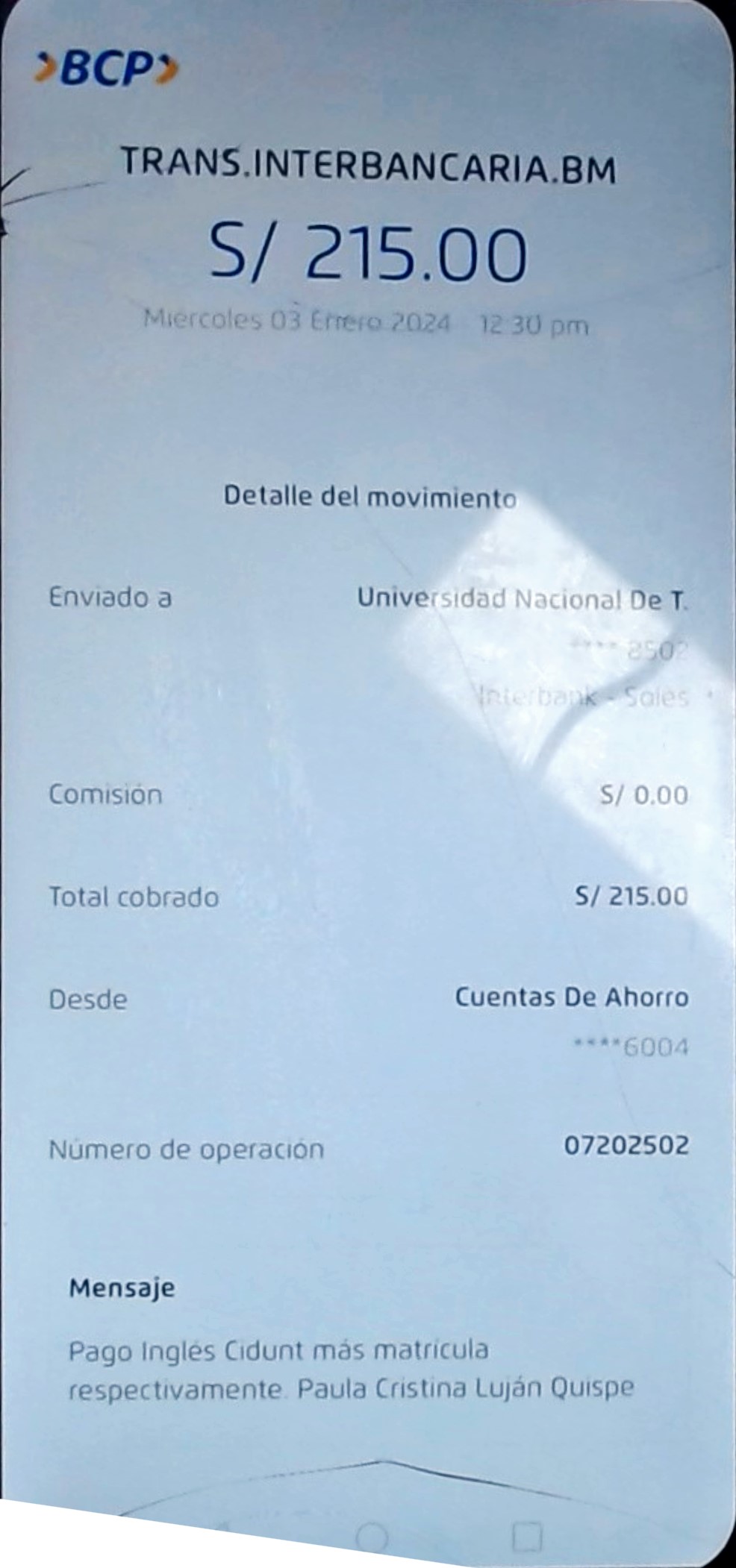This screenshot has width=736, height=1568.
Task: Open recent apps with the square button
Action: (x=527, y=1537)
